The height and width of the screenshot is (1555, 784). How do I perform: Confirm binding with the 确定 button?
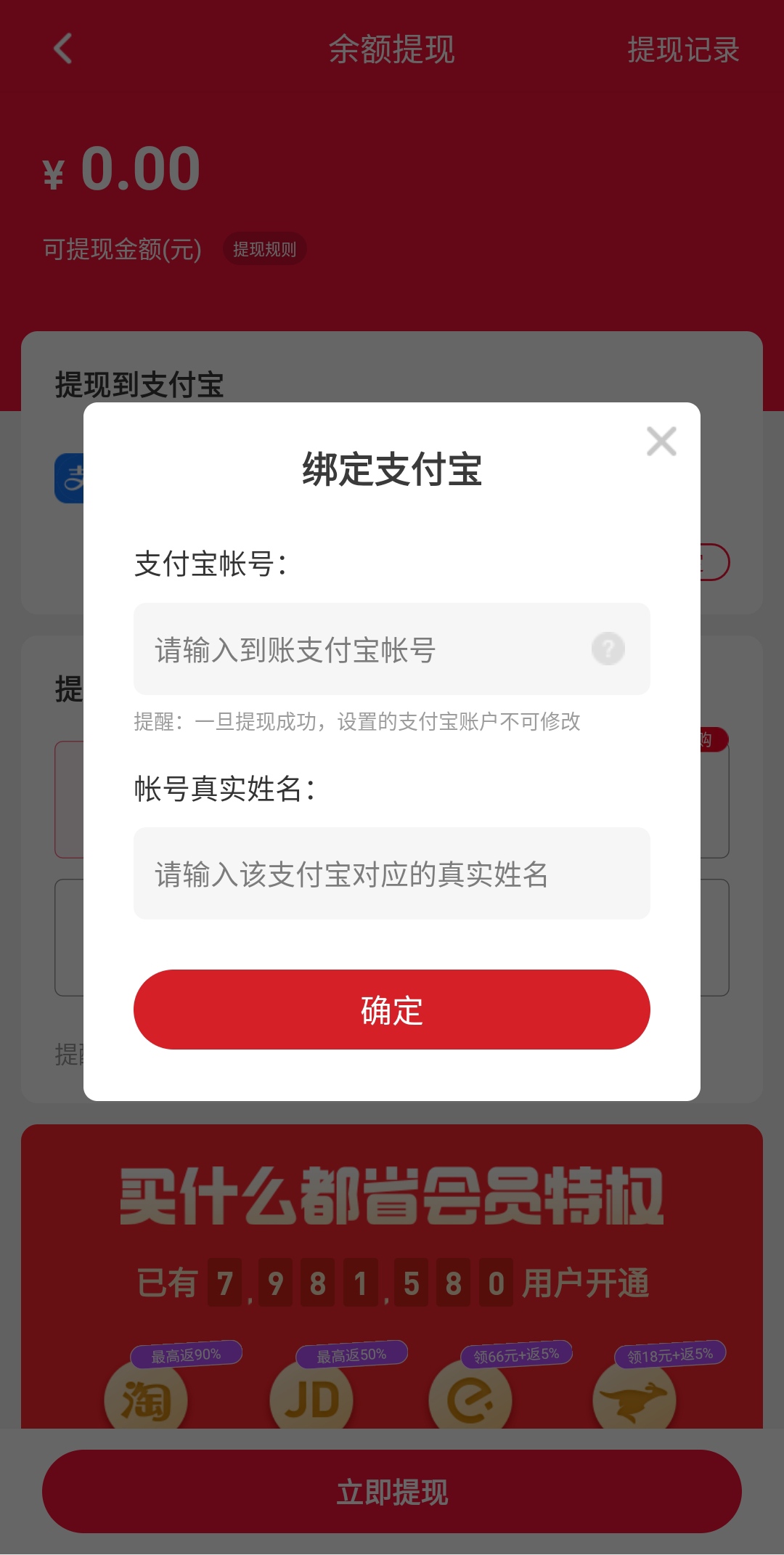(x=392, y=1010)
